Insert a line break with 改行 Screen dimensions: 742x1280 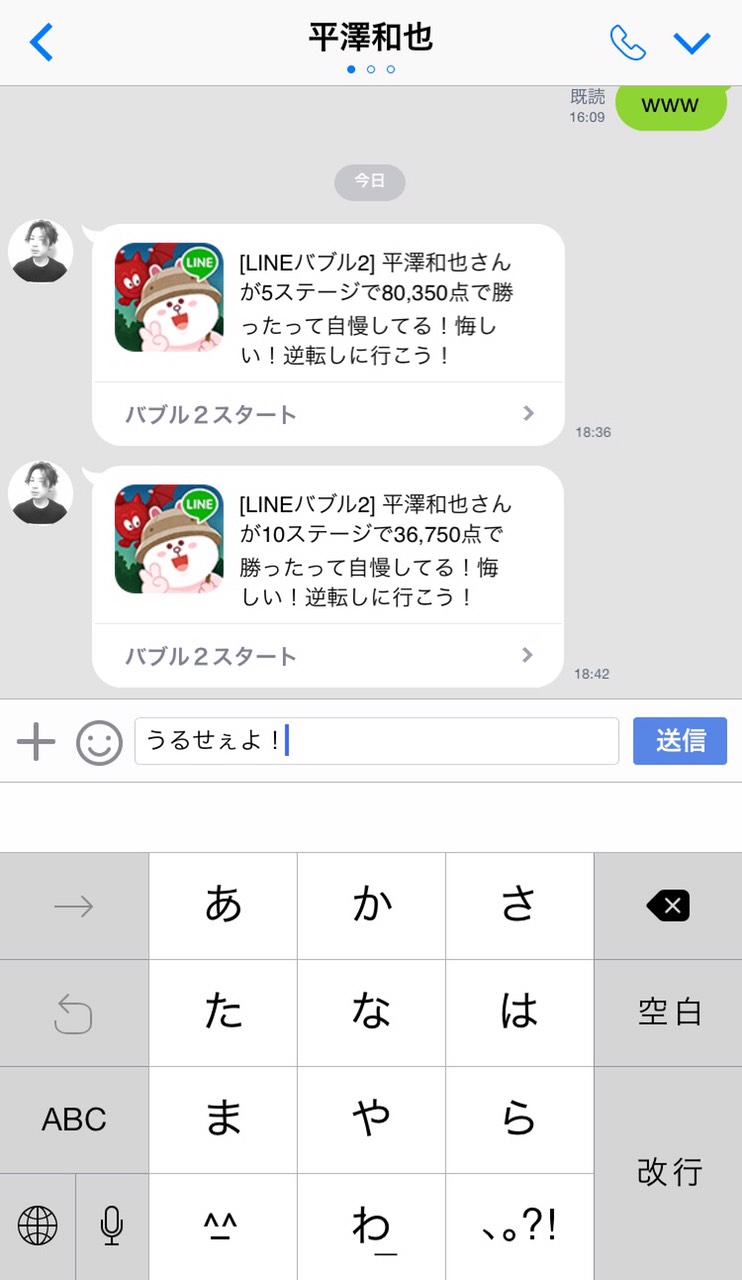(x=668, y=1172)
